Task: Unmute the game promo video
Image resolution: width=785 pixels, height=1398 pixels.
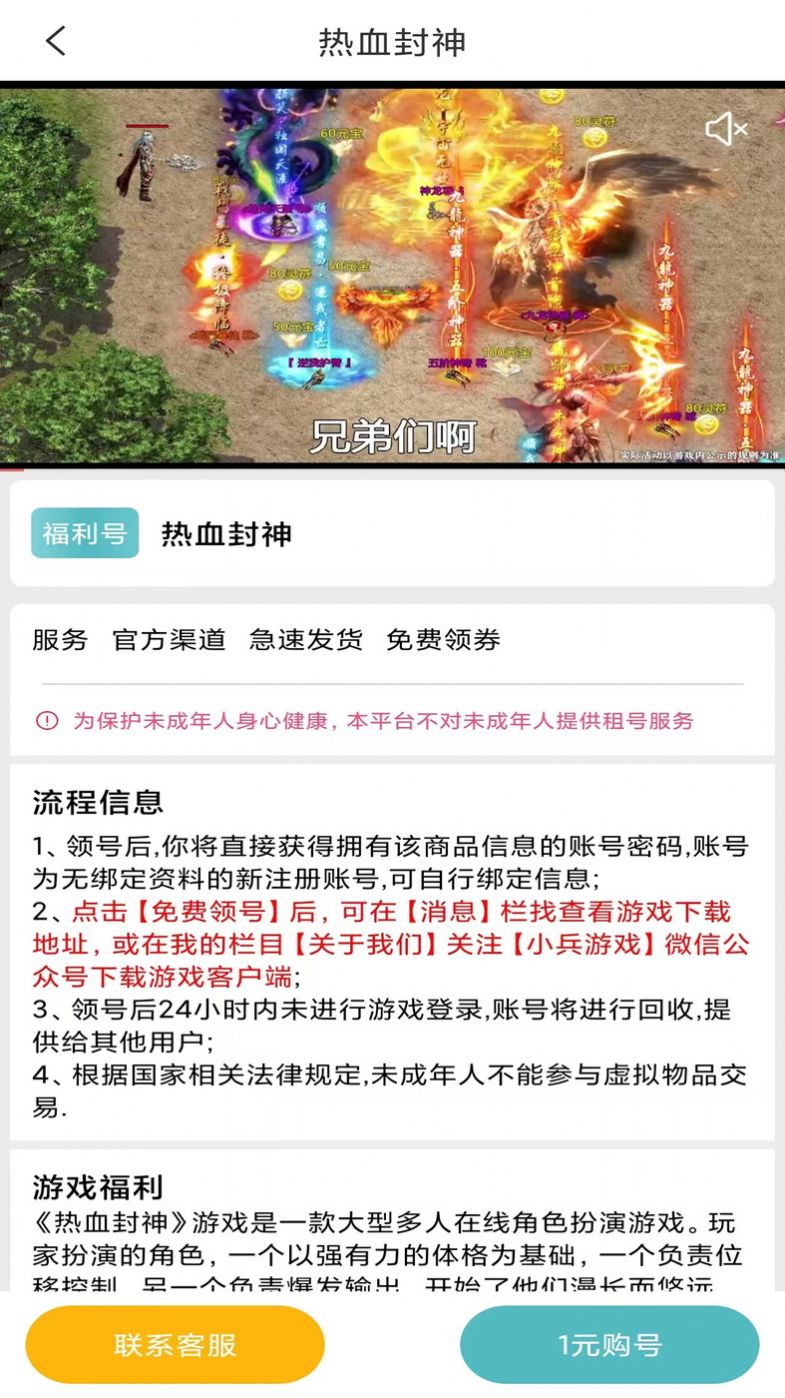Action: [x=726, y=129]
